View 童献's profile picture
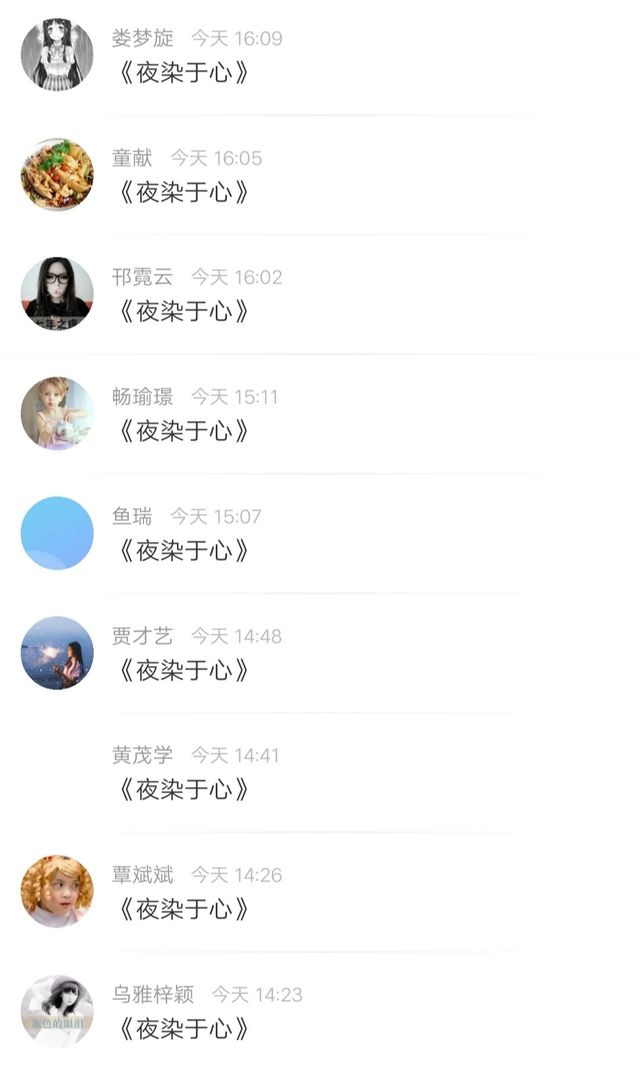The width and height of the screenshot is (640, 1069). coord(57,174)
